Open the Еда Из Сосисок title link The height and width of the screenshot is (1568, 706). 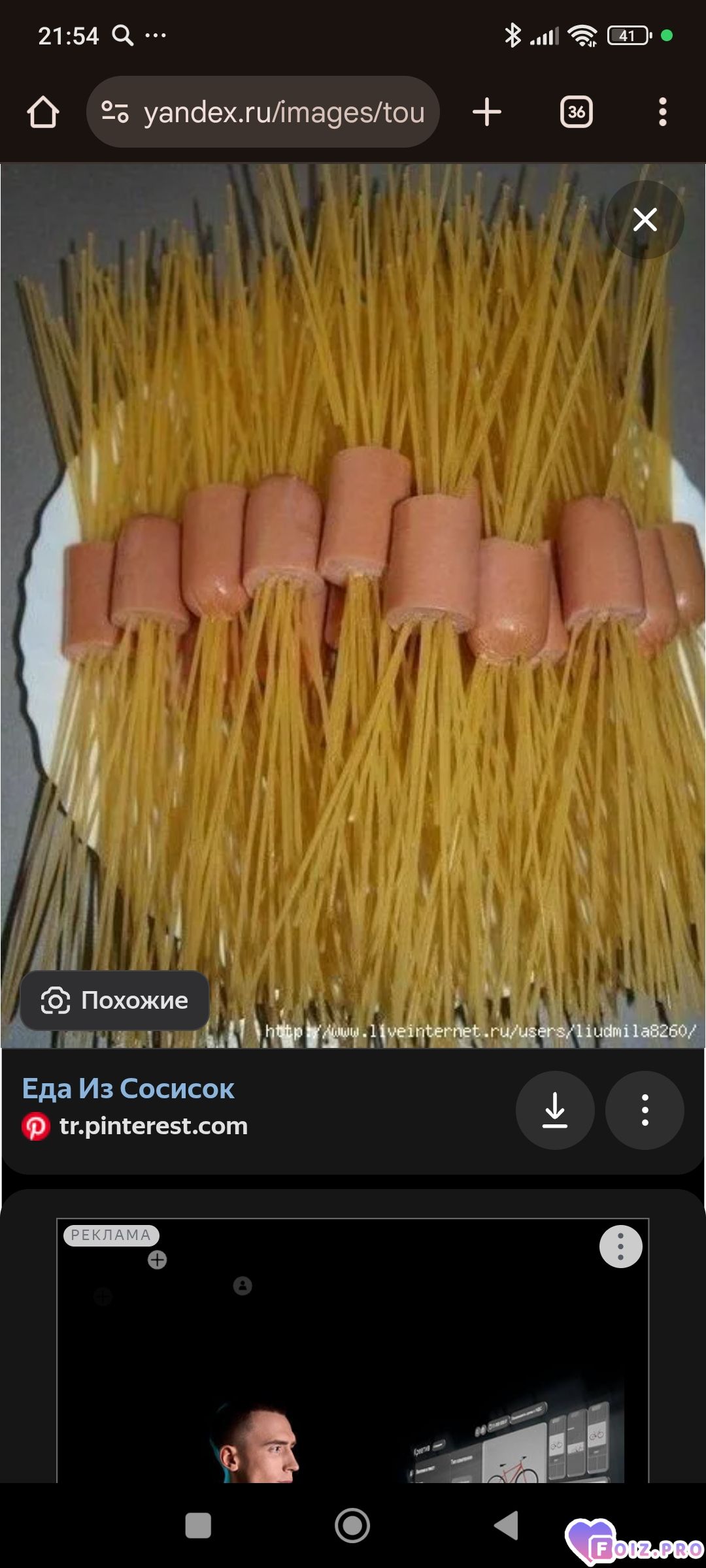(128, 1088)
